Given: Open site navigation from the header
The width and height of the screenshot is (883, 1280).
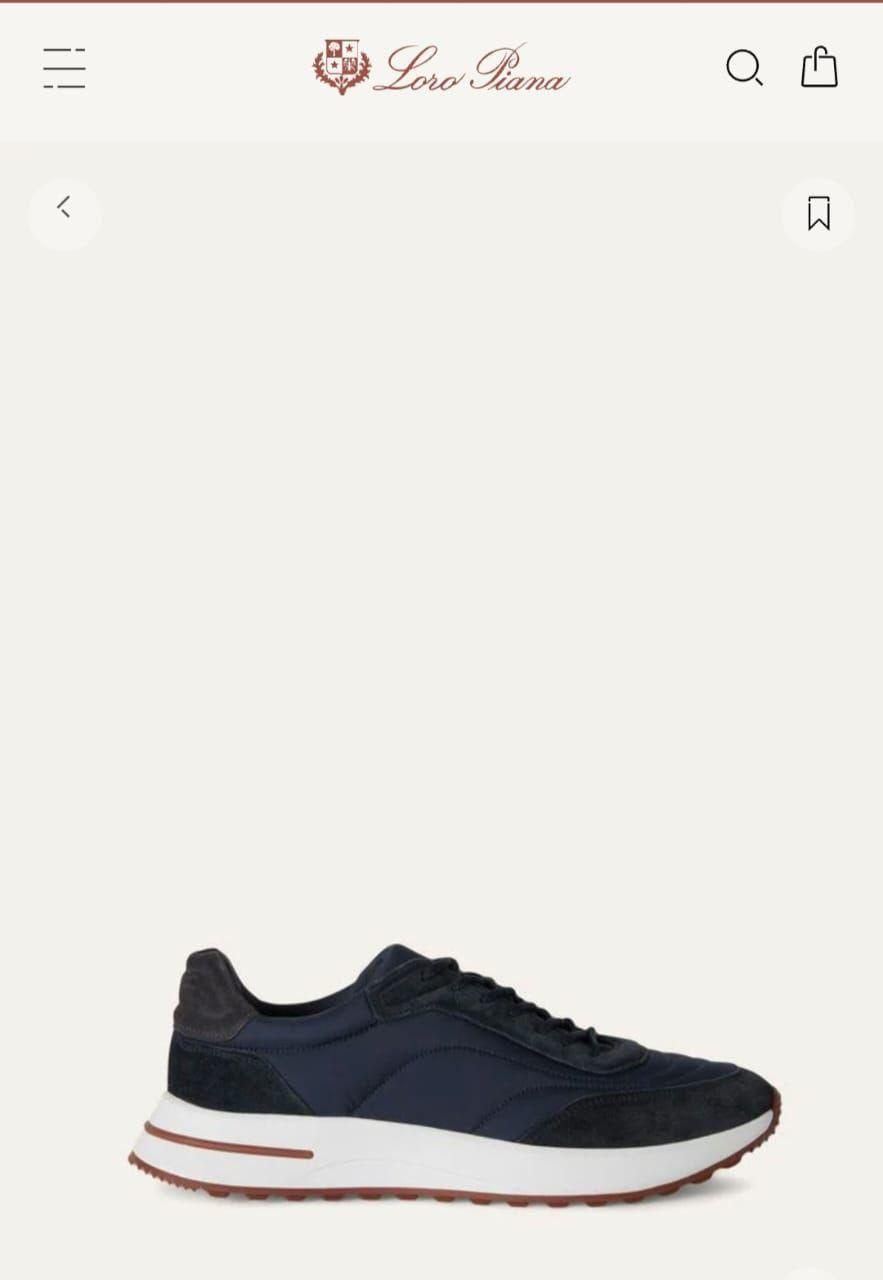Looking at the screenshot, I should click(x=64, y=68).
